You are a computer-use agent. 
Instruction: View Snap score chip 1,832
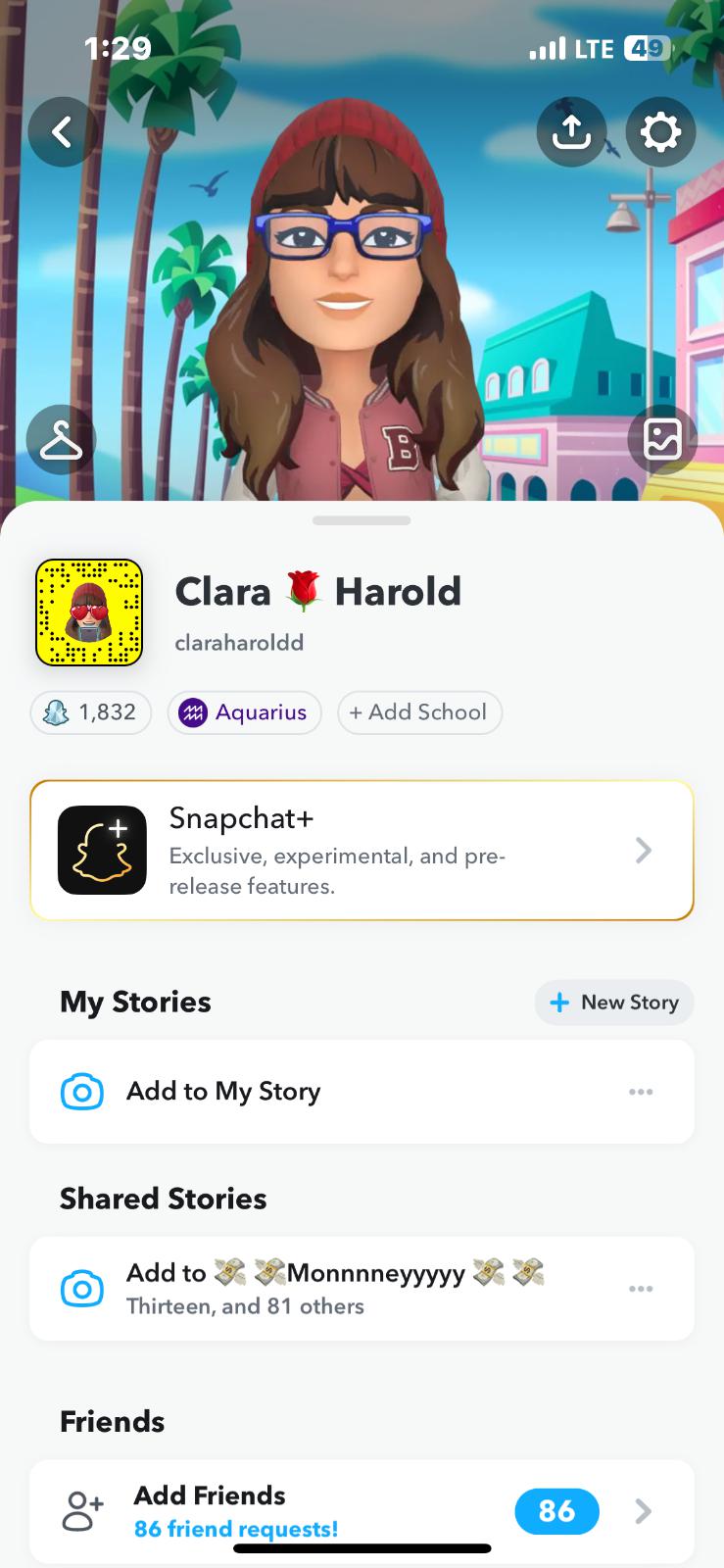point(91,712)
